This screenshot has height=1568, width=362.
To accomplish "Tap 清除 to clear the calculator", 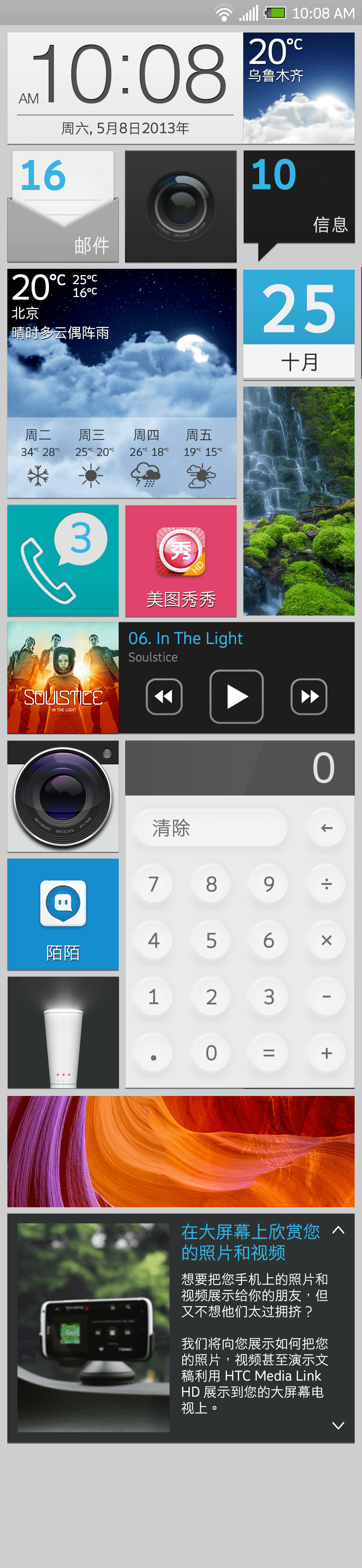I will click(210, 828).
